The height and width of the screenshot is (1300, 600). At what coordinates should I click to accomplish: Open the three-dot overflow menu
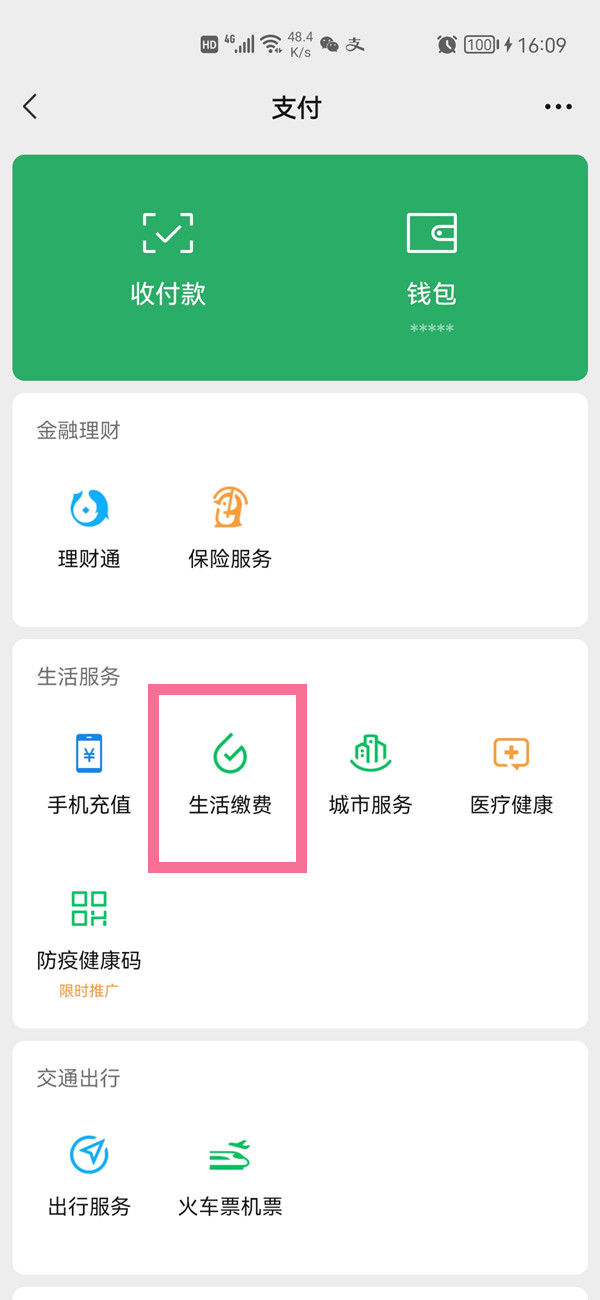pos(558,107)
